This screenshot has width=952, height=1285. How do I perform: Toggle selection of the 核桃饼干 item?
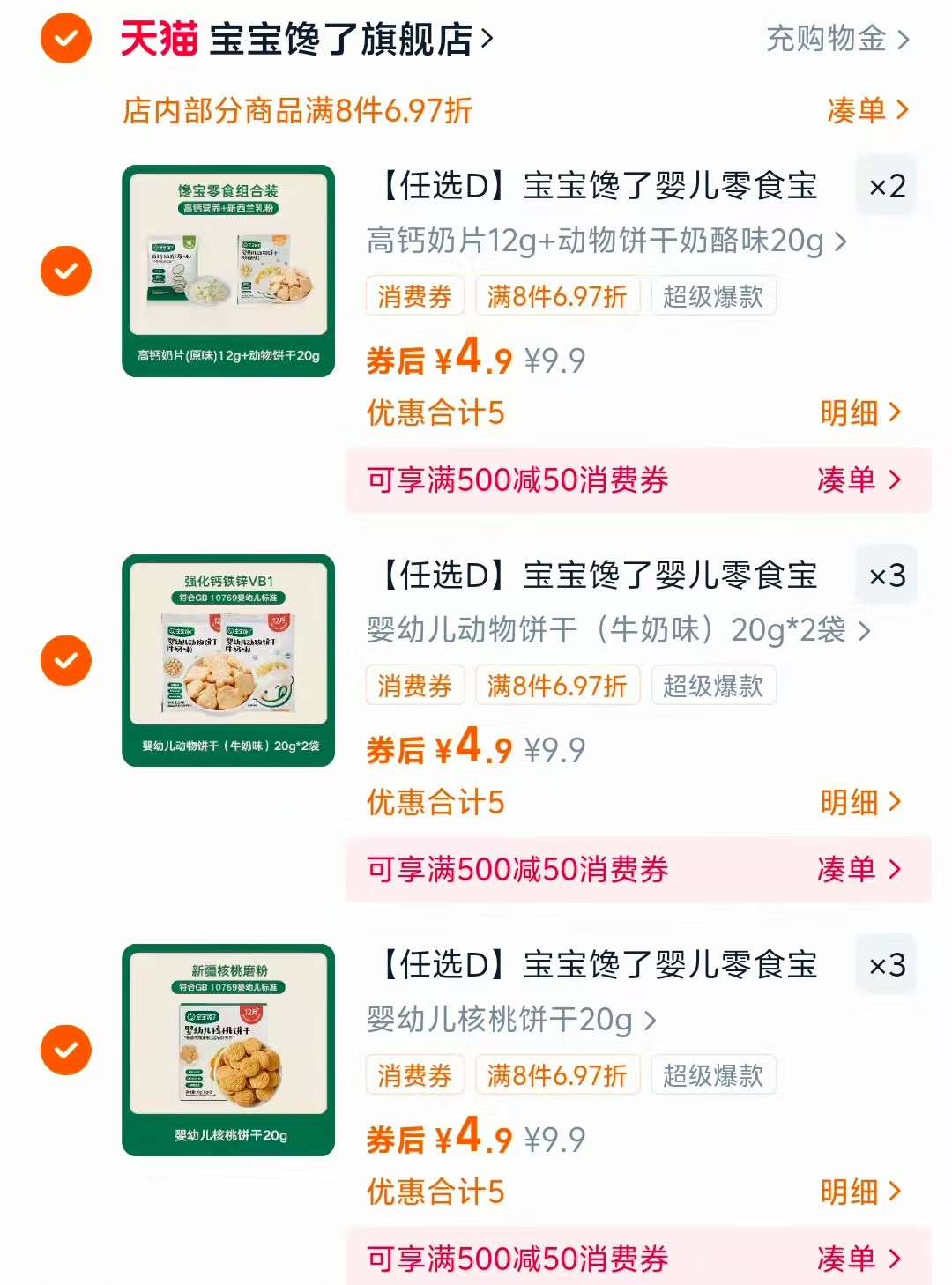click(64, 1049)
